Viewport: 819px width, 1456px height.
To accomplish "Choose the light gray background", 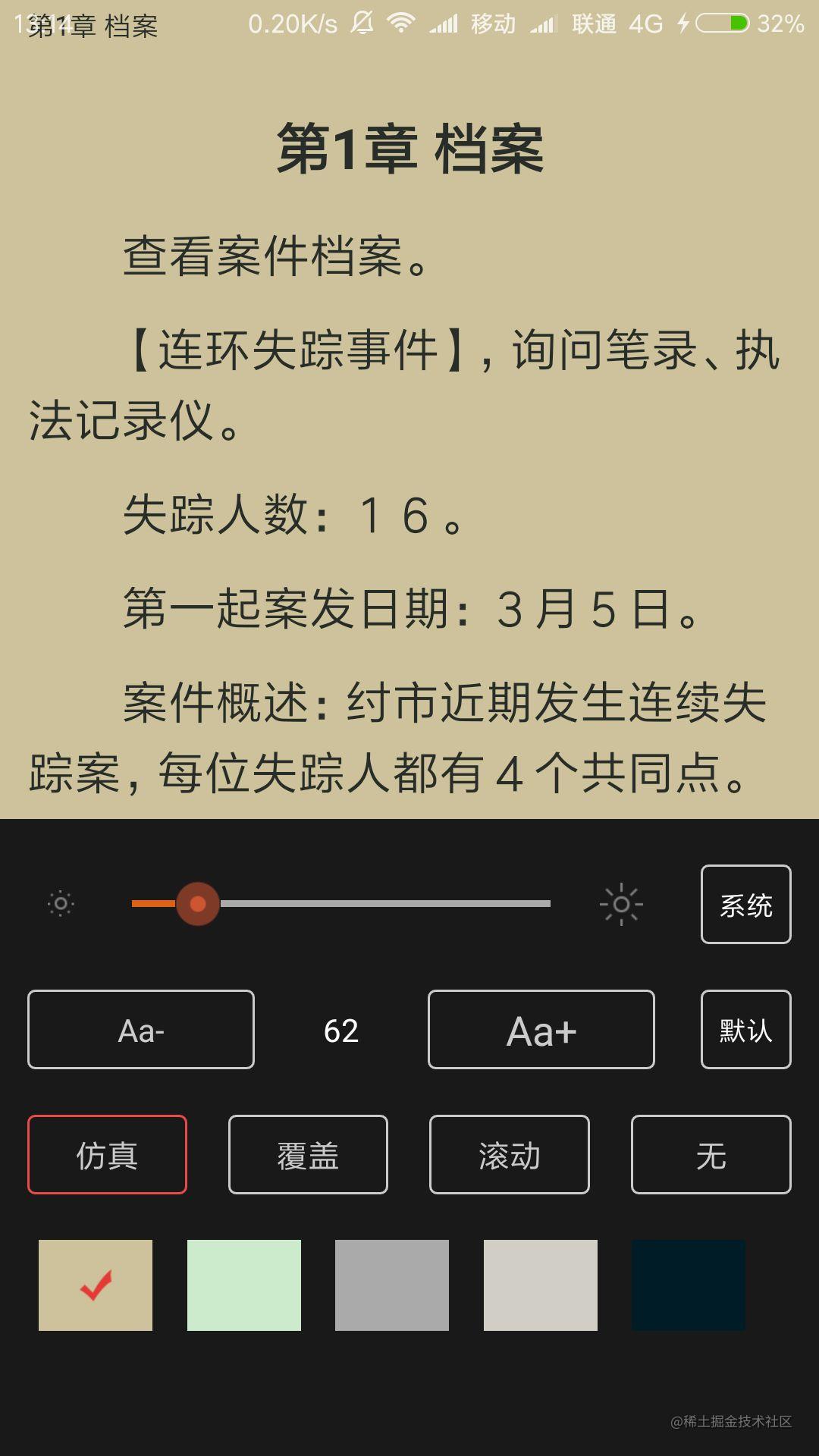I will [x=541, y=1285].
